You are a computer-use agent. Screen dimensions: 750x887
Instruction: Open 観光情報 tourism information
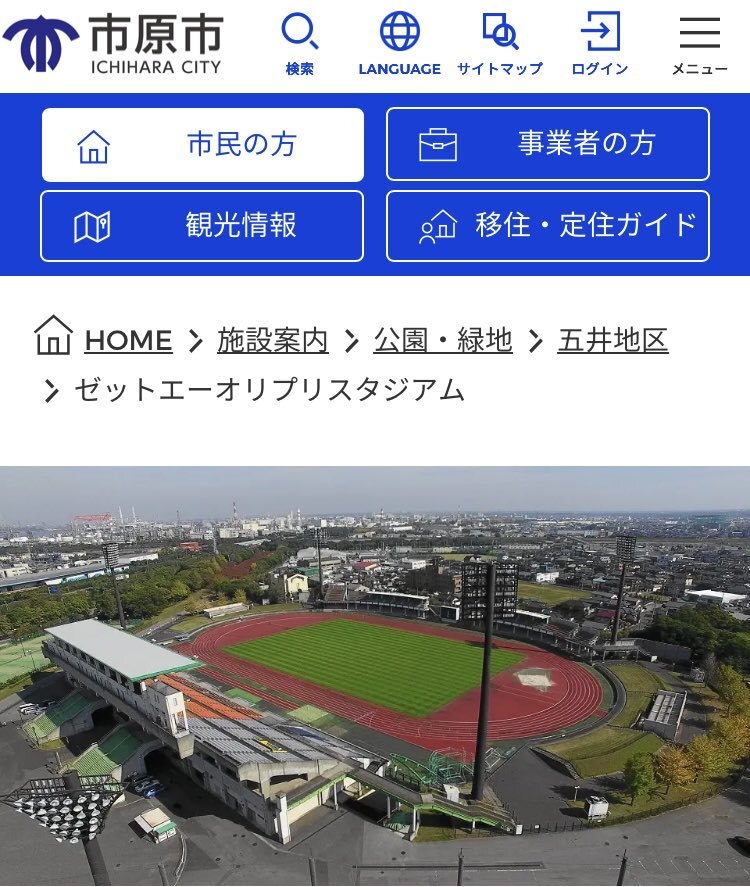click(203, 226)
